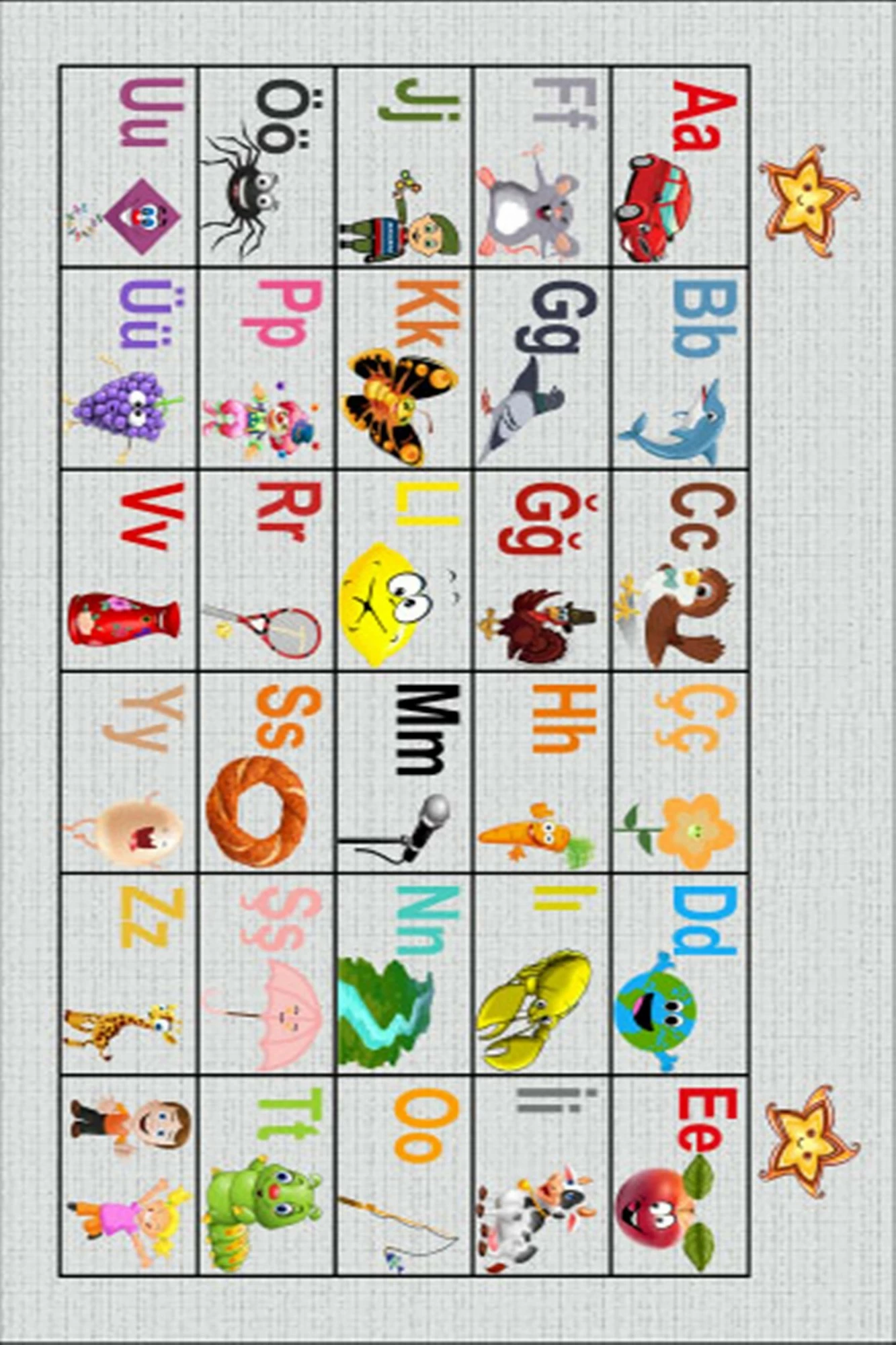Open the Cc eagle letter tile
This screenshot has width=896, height=1345.
(679, 570)
